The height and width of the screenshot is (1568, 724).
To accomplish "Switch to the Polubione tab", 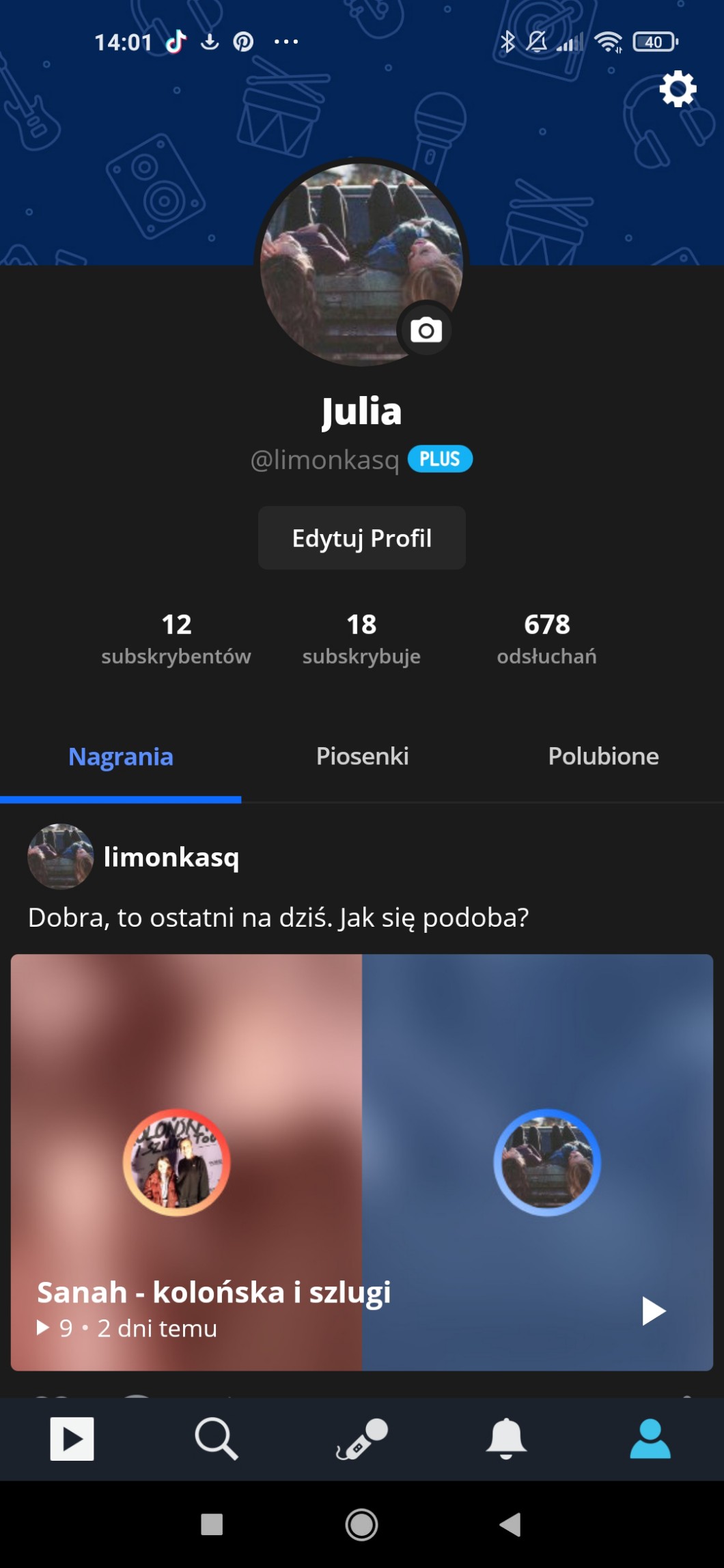I will [x=603, y=757].
